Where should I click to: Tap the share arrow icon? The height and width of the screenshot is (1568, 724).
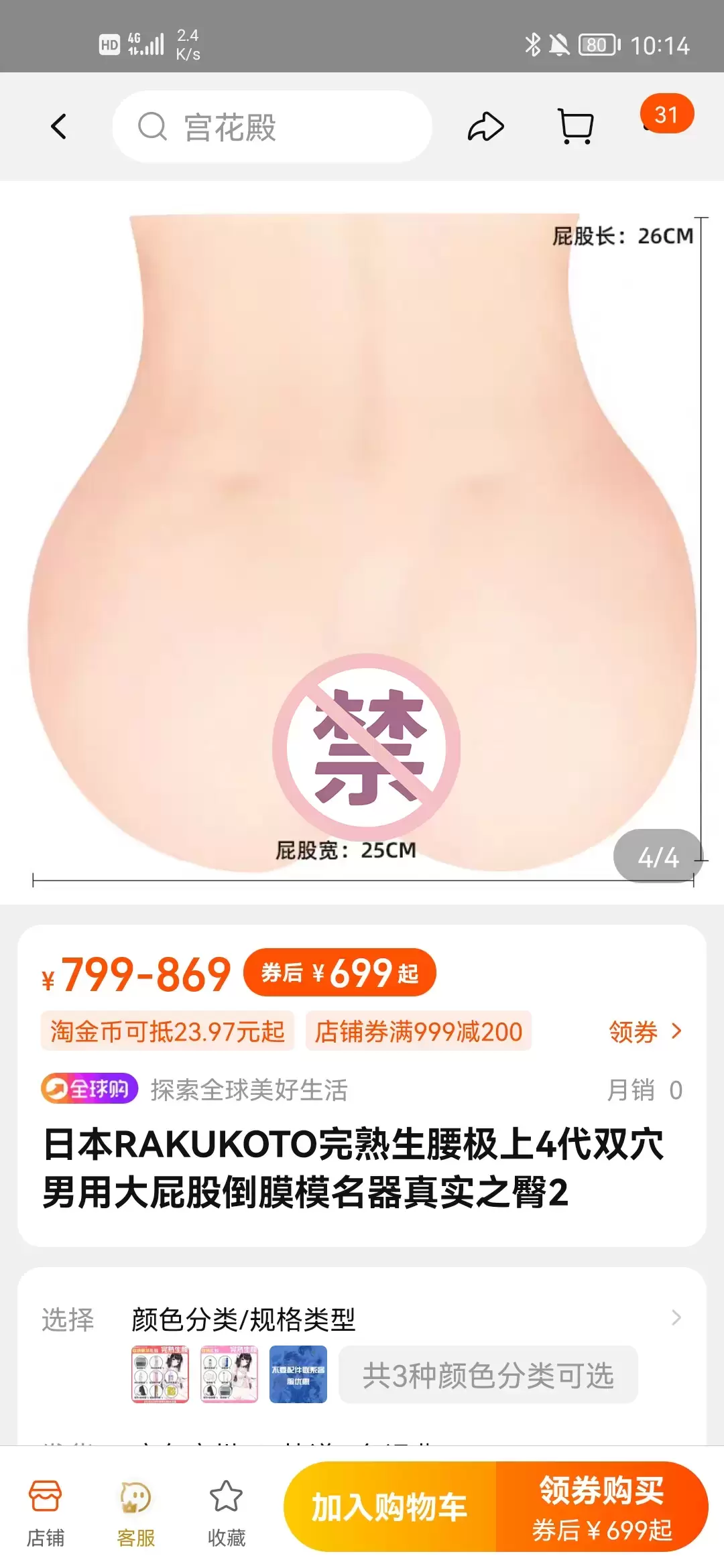(485, 125)
